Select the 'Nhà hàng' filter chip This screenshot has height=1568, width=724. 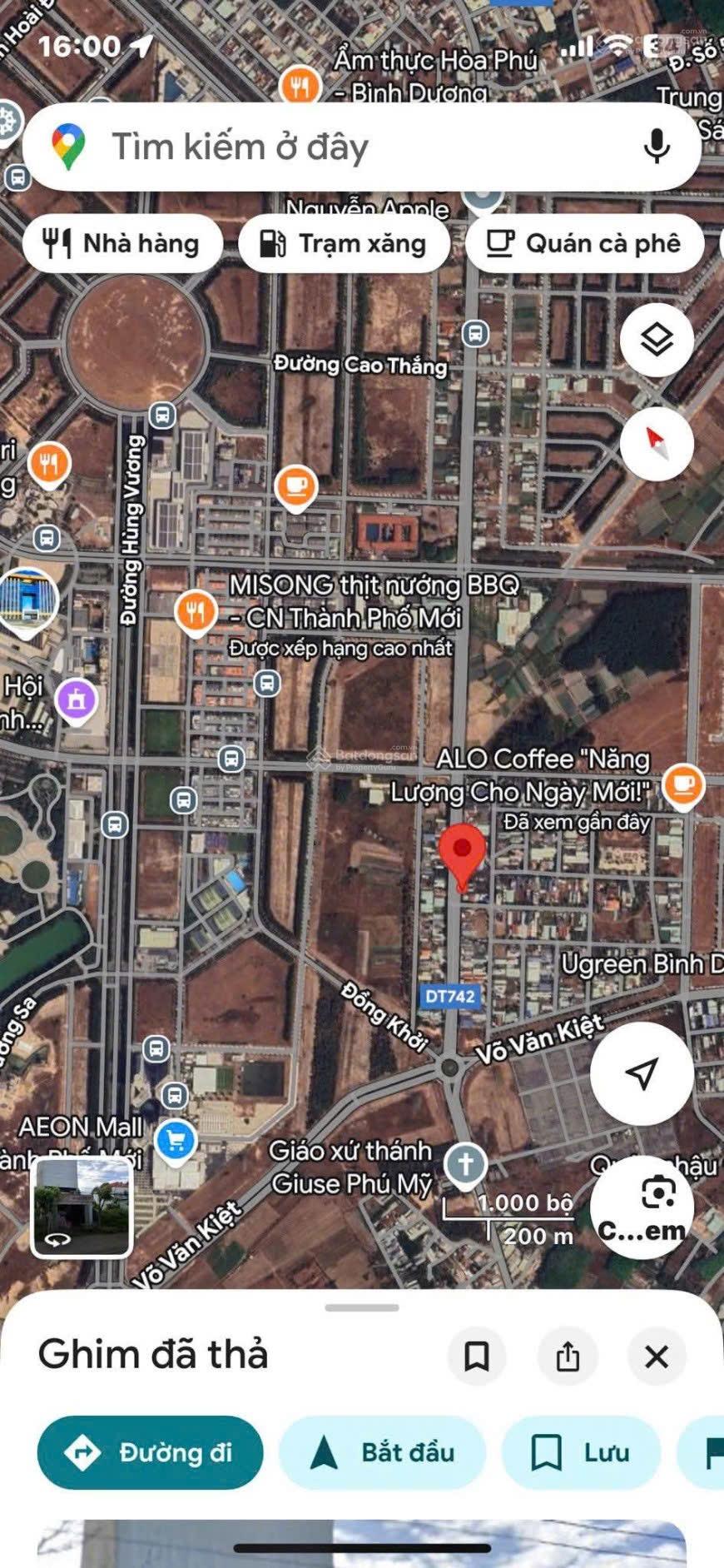(123, 243)
